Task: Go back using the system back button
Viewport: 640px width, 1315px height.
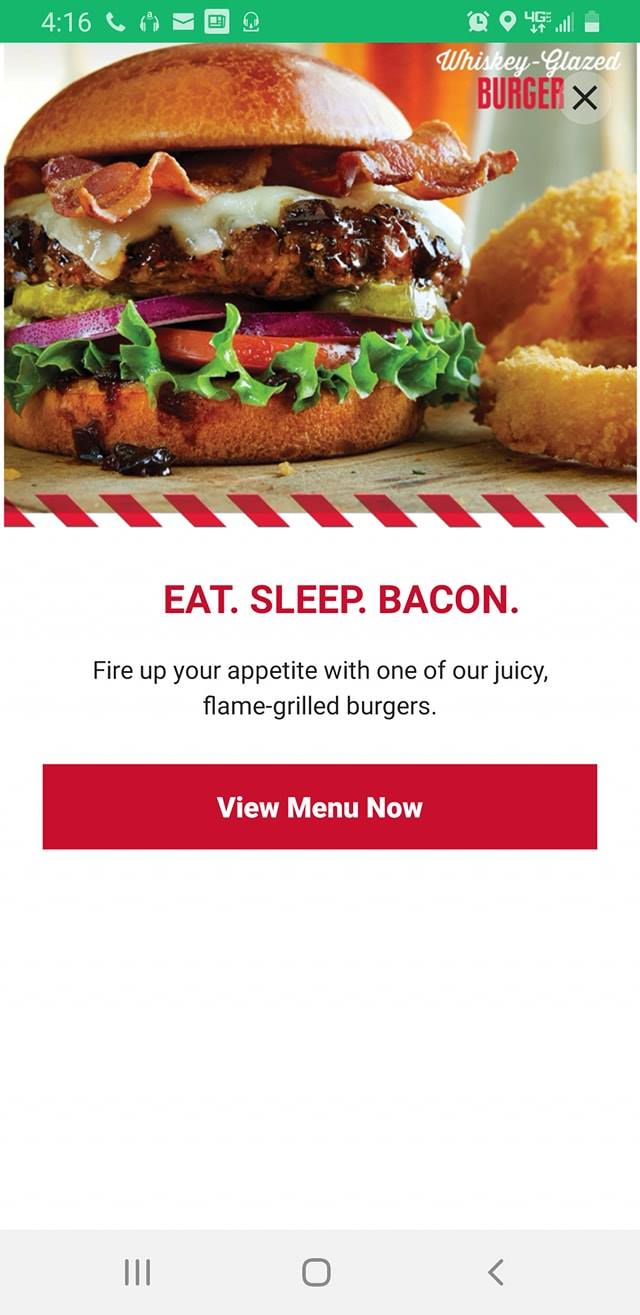Action: [496, 1272]
